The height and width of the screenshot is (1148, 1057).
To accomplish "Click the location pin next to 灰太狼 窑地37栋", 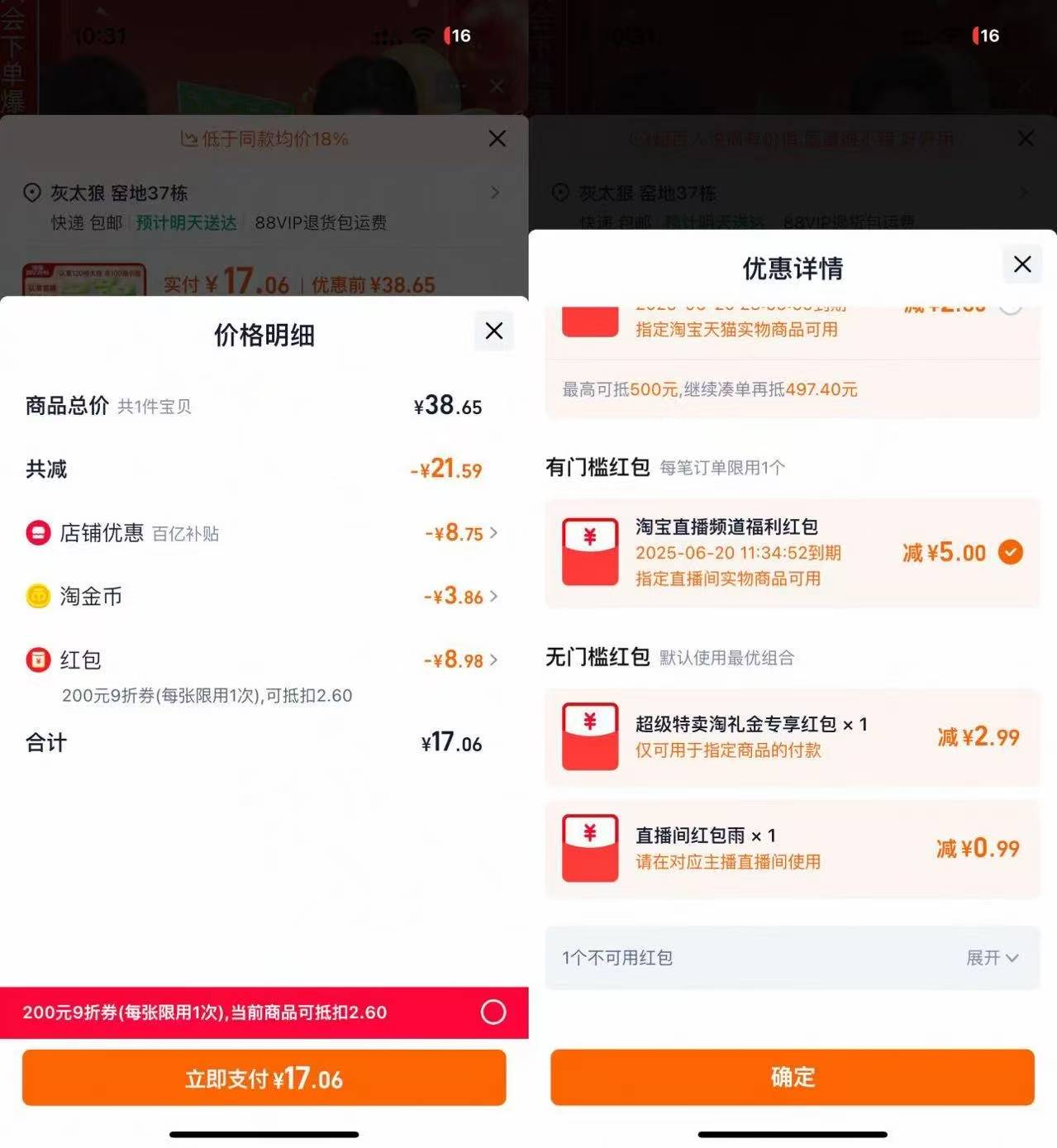I will click(31, 193).
